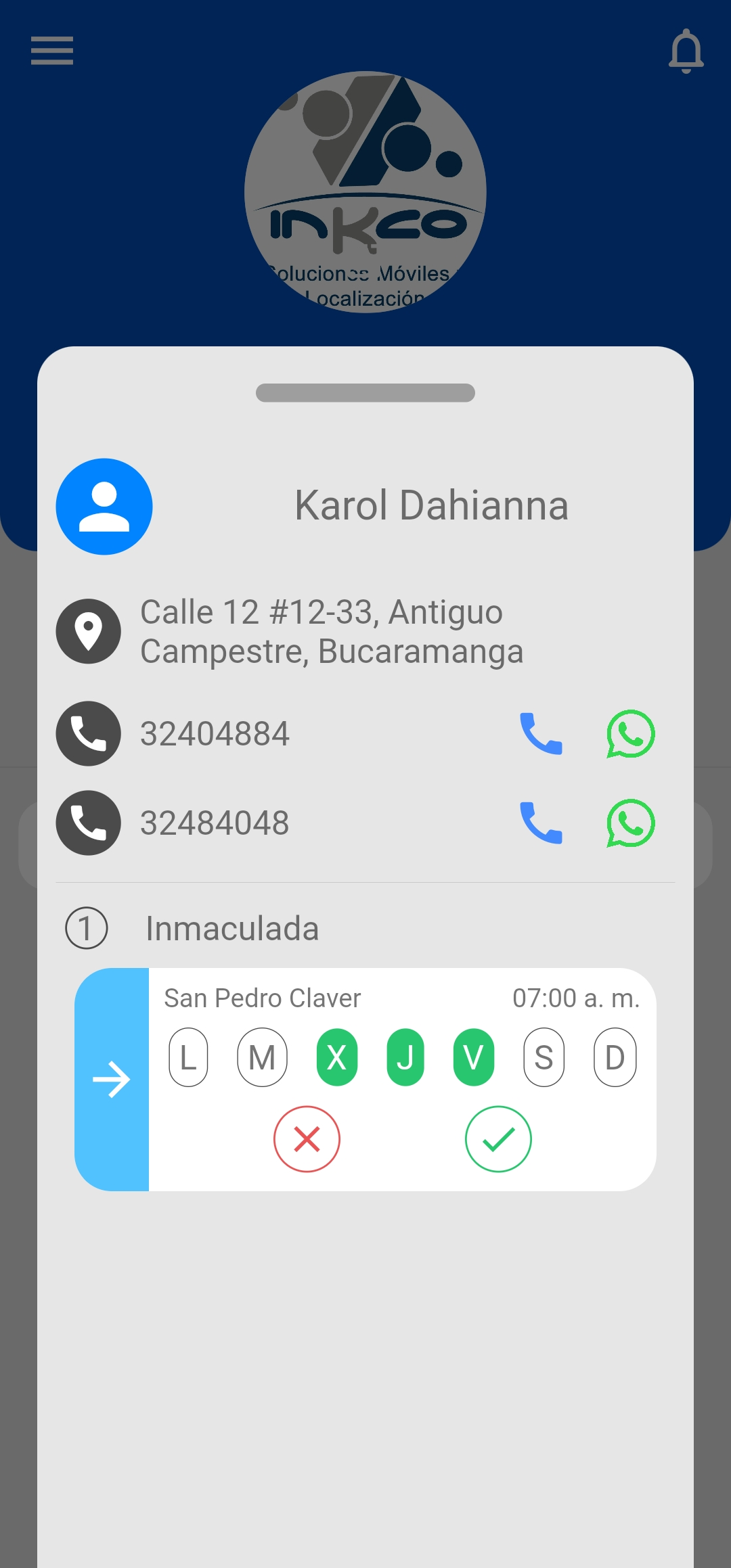Tap the bottom sheet drag handle
This screenshot has height=1568, width=731.
(365, 393)
